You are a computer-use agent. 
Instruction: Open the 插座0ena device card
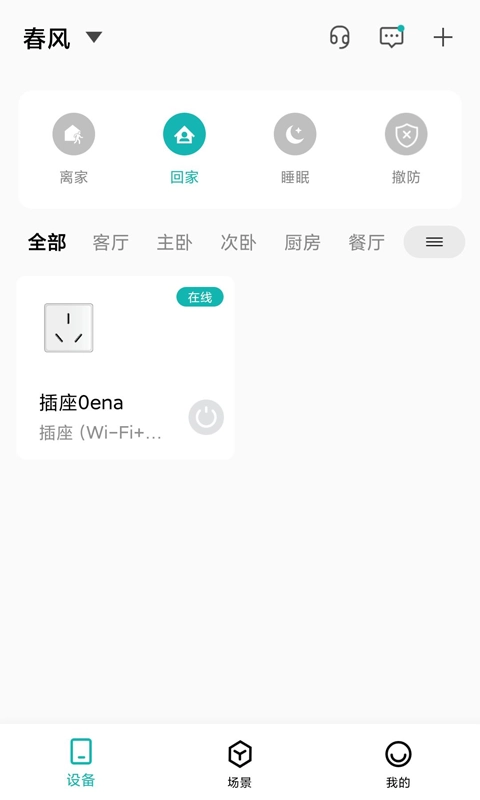click(125, 367)
